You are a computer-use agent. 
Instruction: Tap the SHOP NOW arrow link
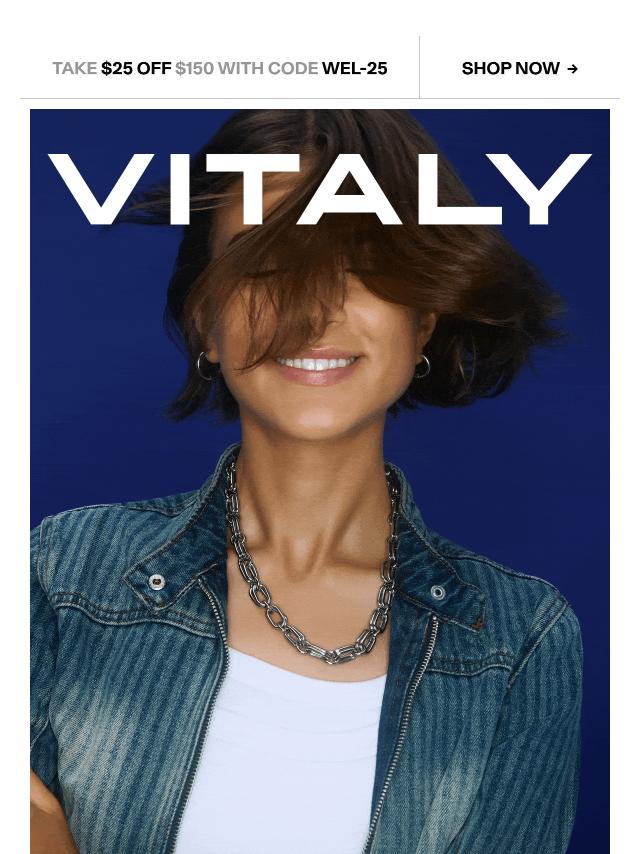[519, 69]
